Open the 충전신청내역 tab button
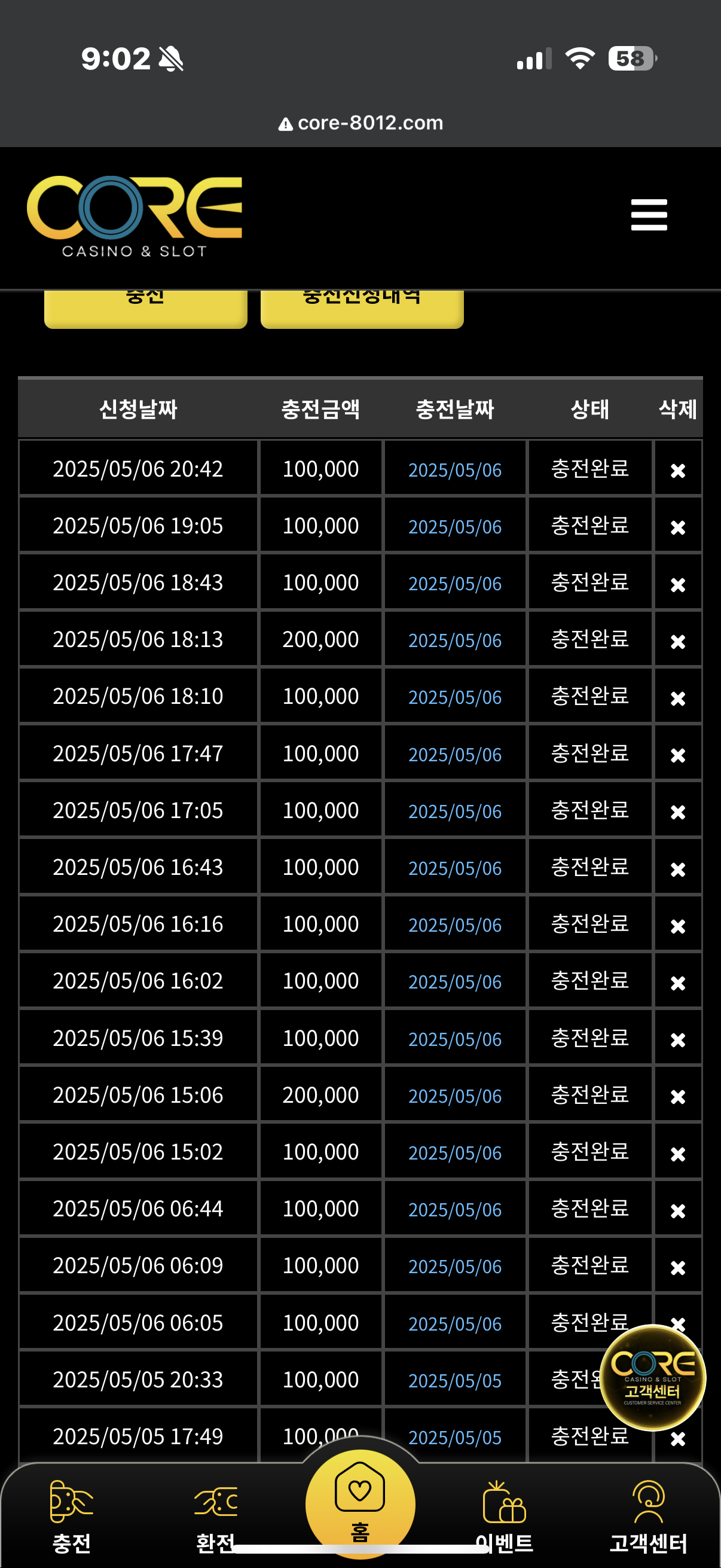This screenshot has width=721, height=1568. 362,309
